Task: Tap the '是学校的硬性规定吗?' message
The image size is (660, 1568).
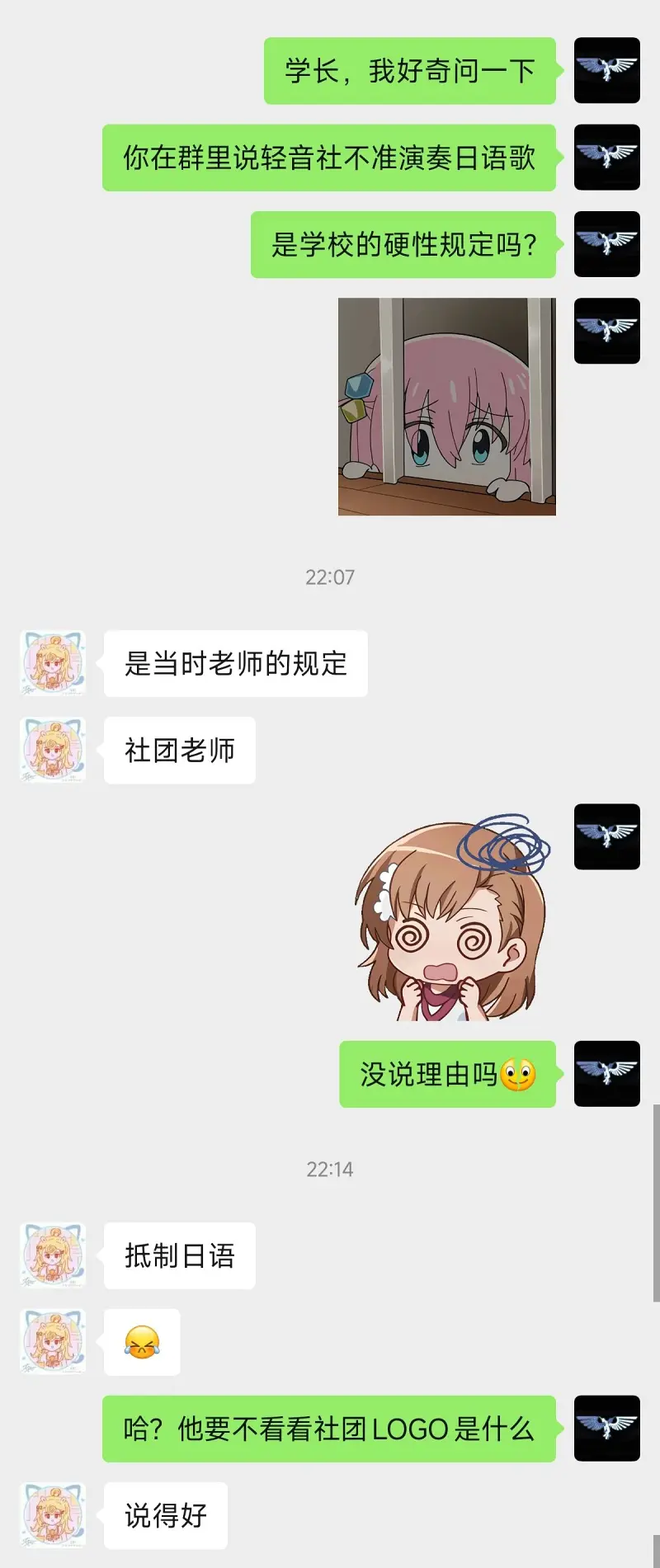Action: coord(403,245)
